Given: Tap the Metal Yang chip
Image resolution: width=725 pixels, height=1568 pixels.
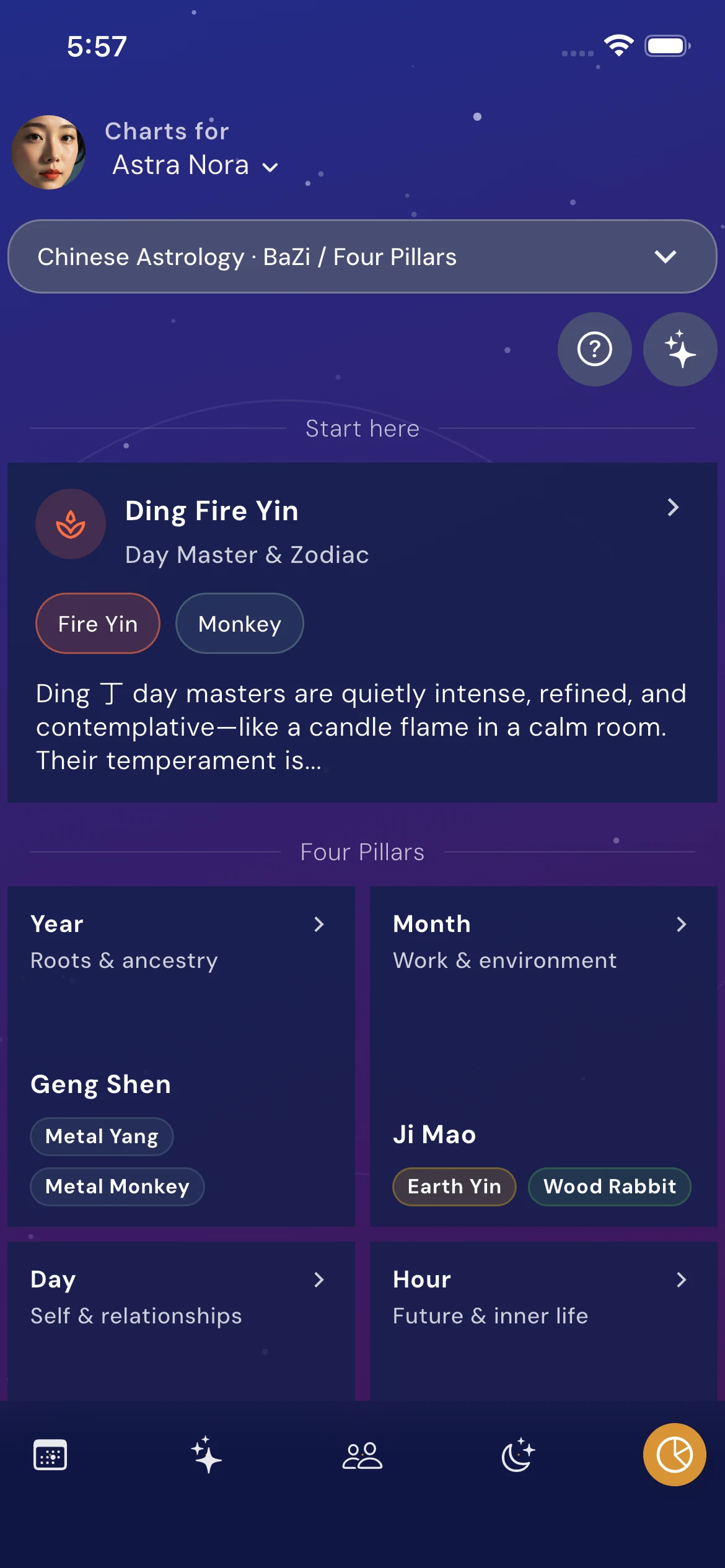Looking at the screenshot, I should click(102, 1136).
